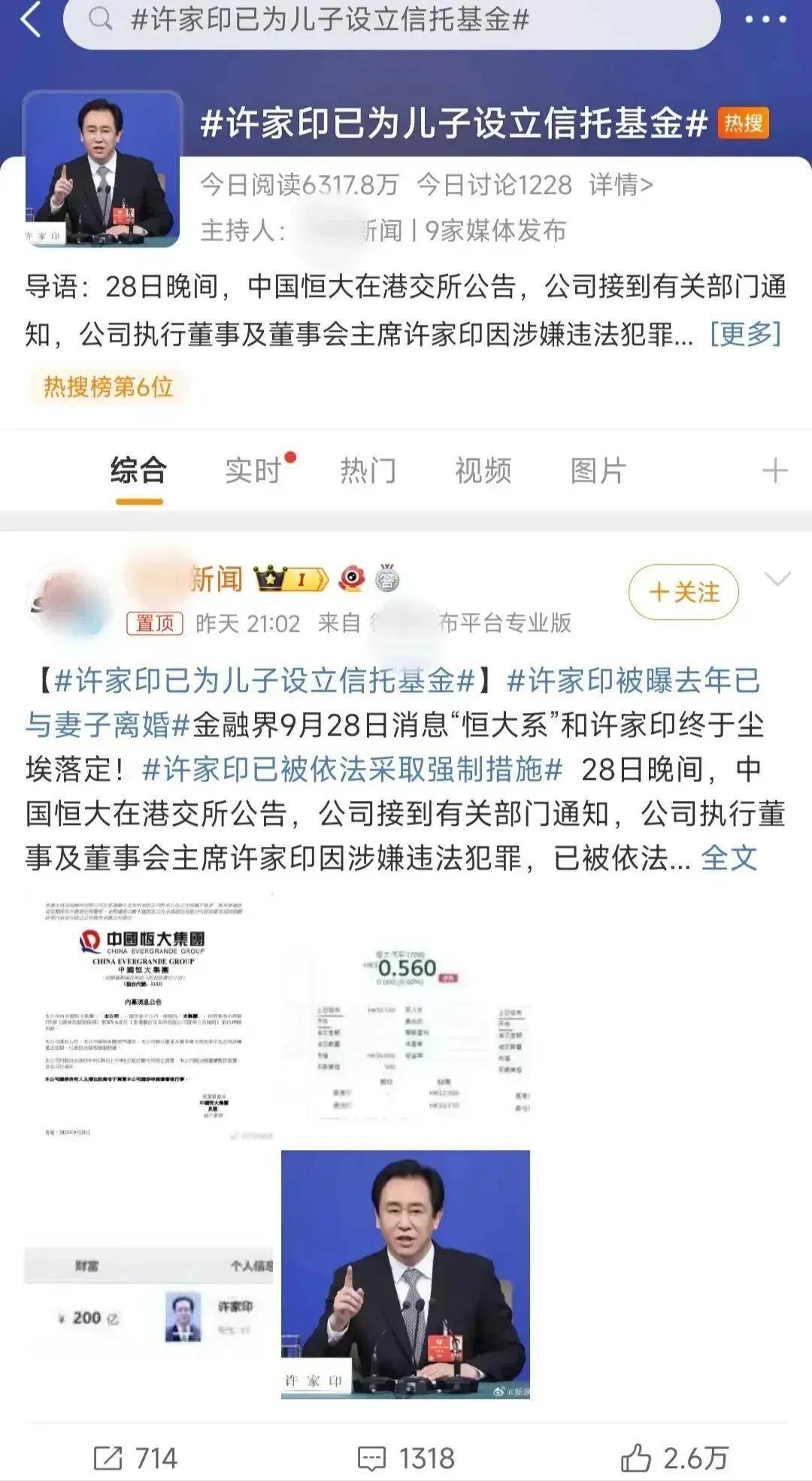This screenshot has width=812, height=1481.
Task: Open the 热搜榜第6位 chip
Action: point(108,387)
